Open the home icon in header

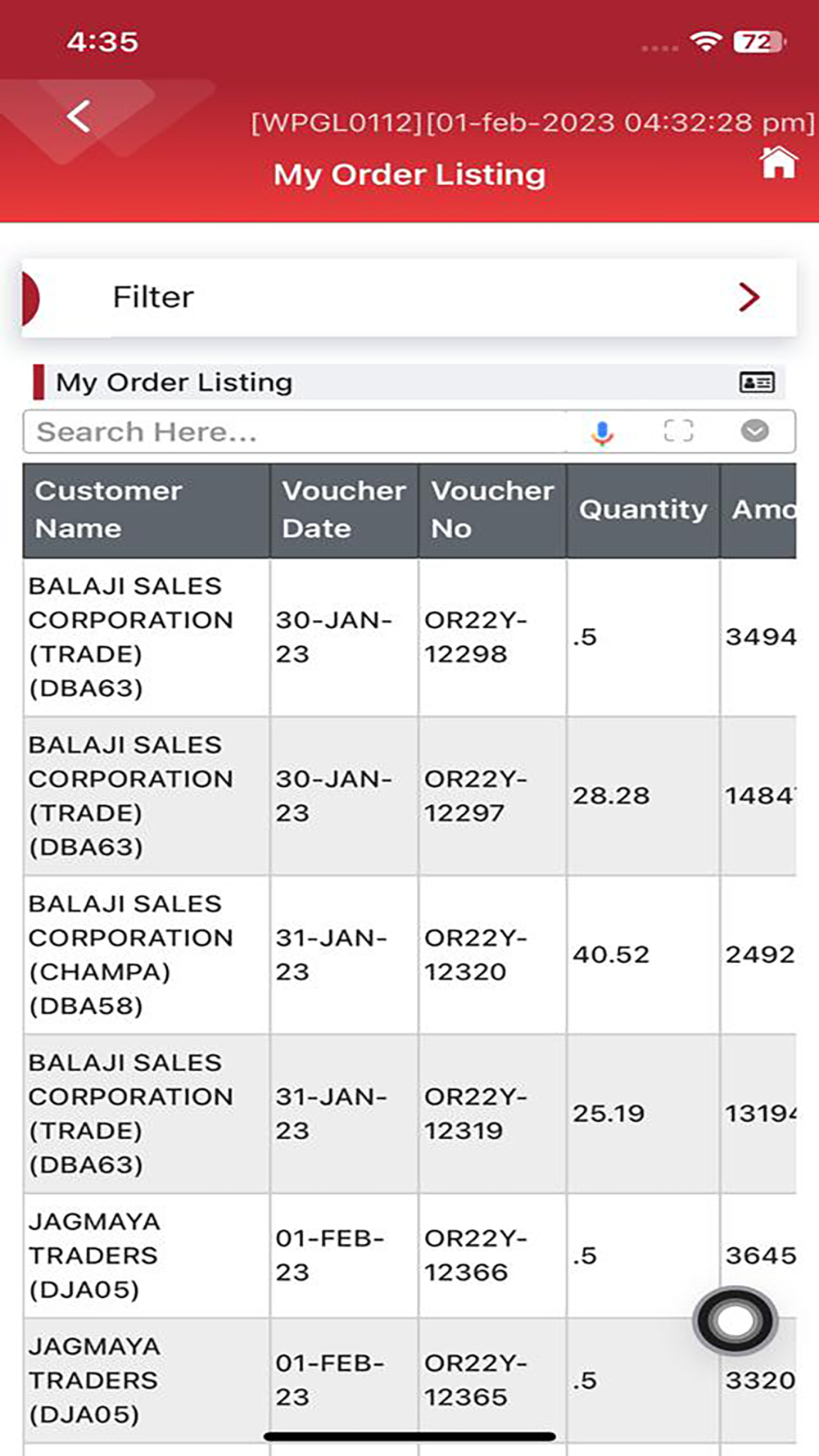click(x=778, y=162)
